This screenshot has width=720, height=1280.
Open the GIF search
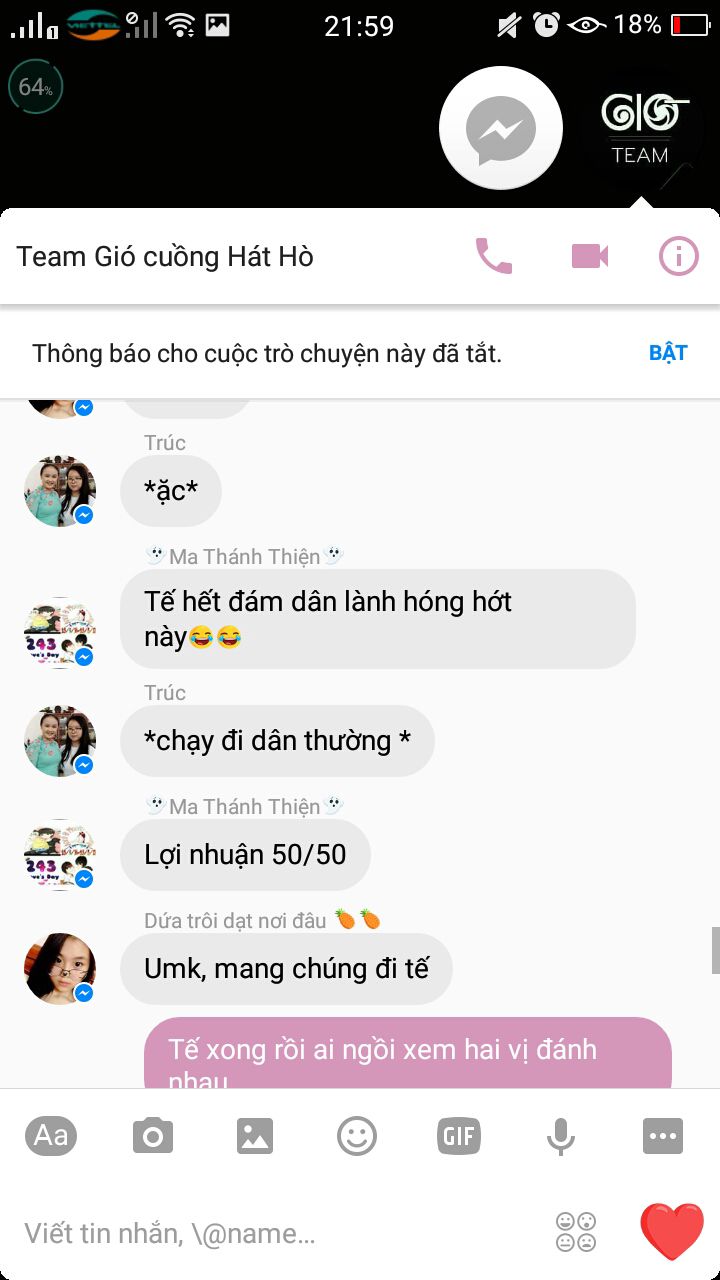tap(459, 1136)
